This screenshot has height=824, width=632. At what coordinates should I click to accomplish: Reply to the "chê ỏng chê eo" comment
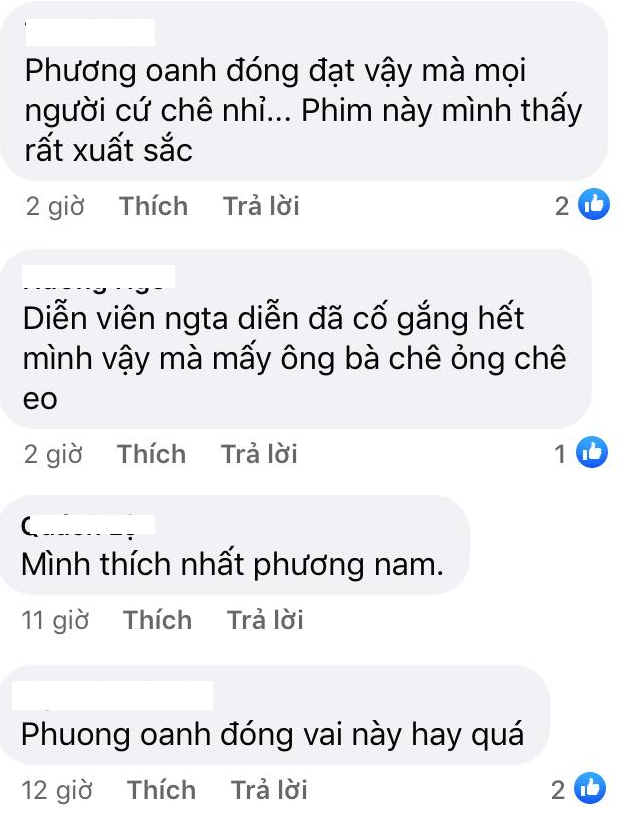coord(259,455)
